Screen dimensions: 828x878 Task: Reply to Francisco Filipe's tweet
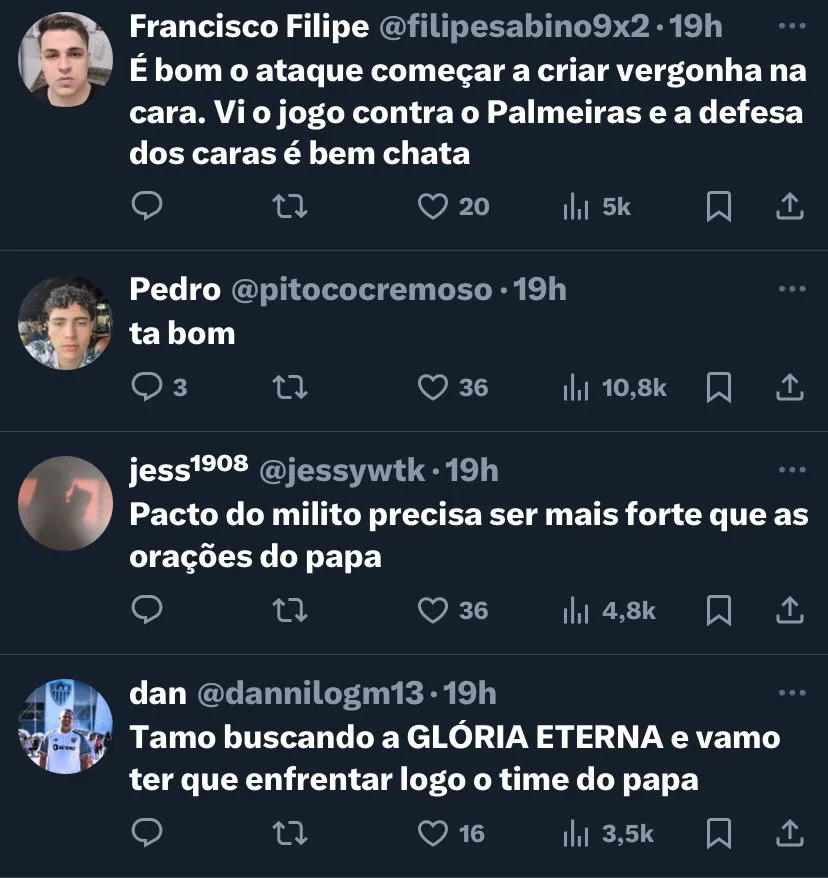pyautogui.click(x=146, y=207)
